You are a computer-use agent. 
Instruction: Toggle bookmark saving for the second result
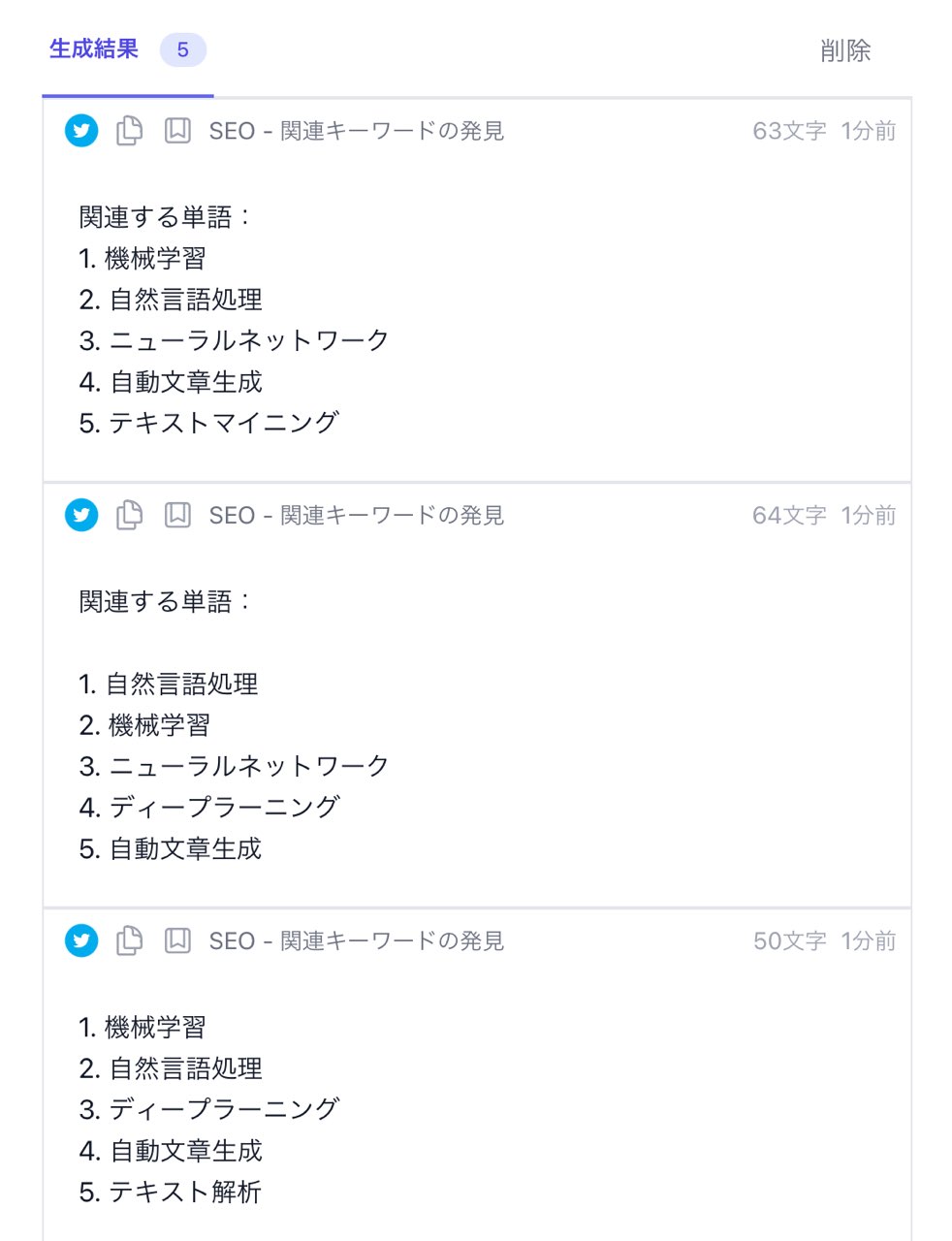177,515
